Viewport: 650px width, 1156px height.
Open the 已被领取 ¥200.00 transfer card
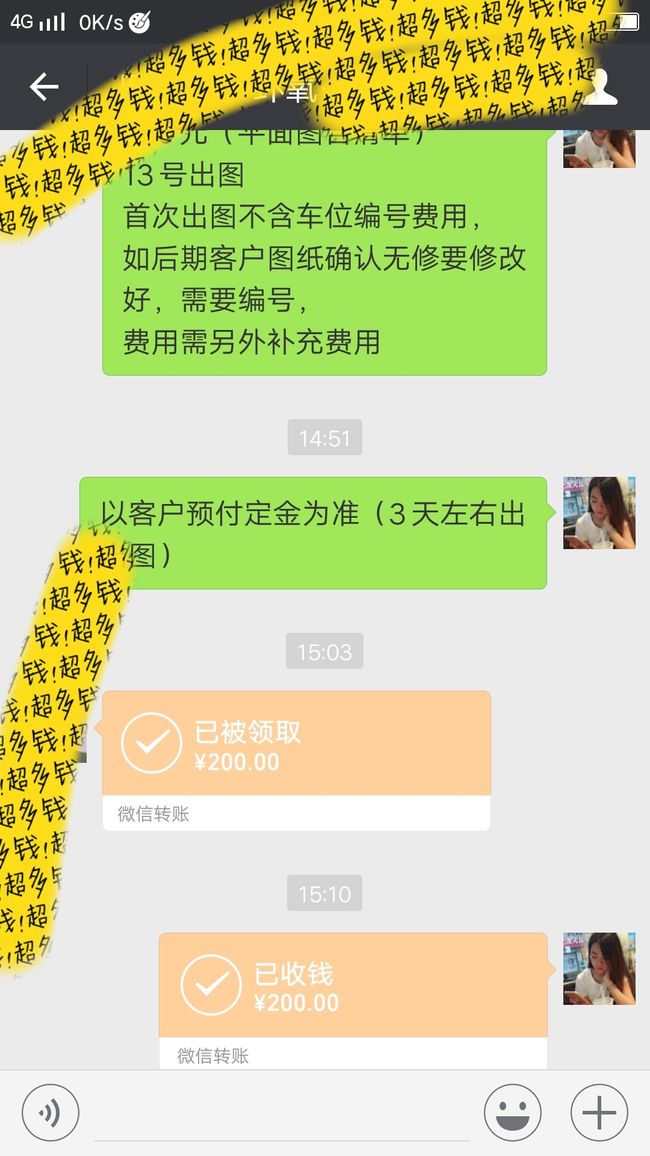pos(296,761)
